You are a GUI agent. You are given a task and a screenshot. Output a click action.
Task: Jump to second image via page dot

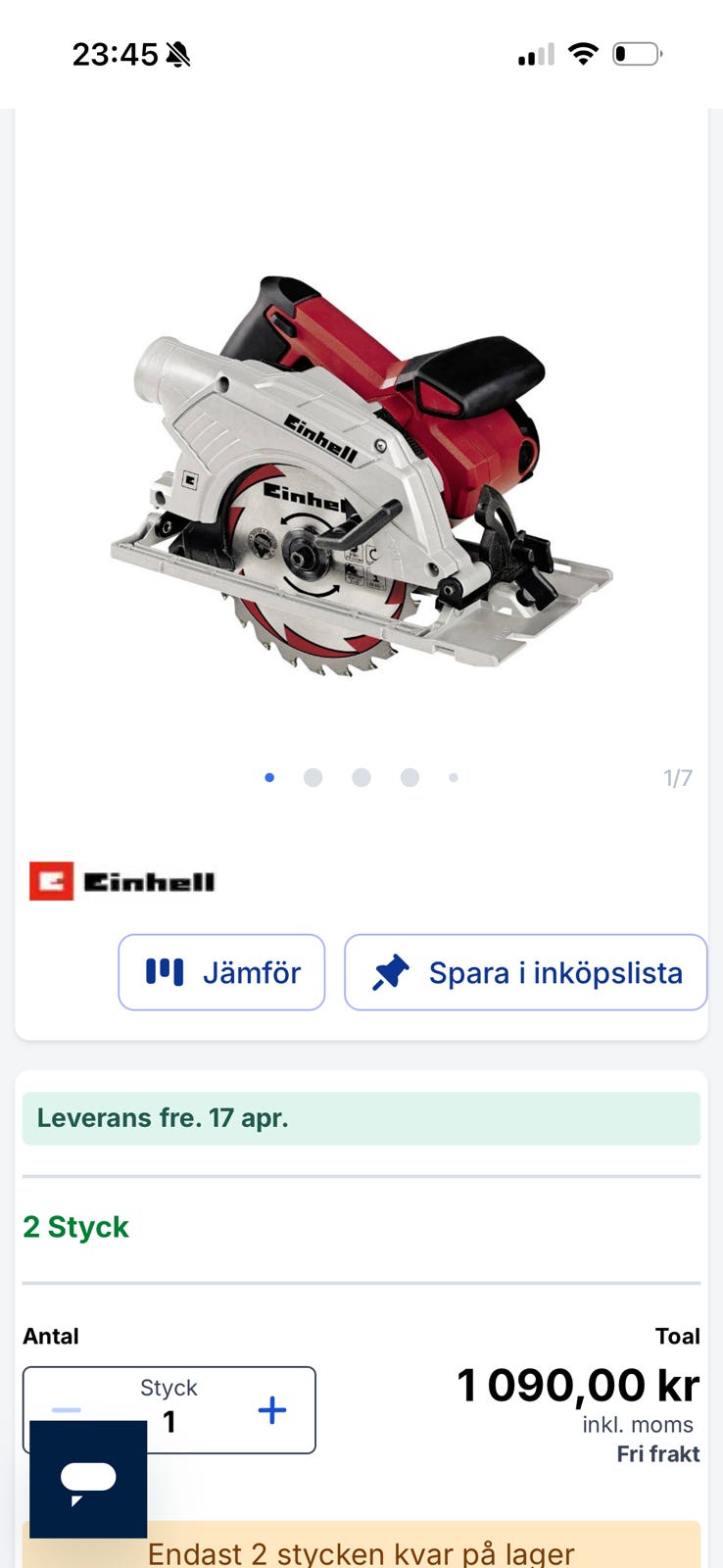313,777
